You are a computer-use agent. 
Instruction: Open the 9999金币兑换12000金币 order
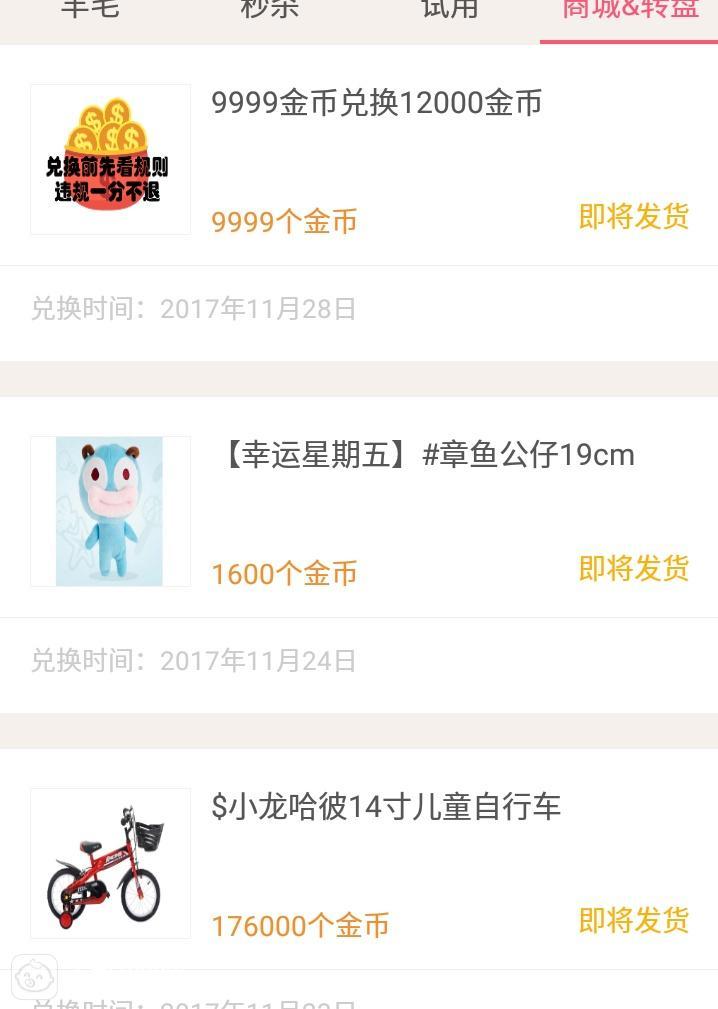click(x=376, y=104)
